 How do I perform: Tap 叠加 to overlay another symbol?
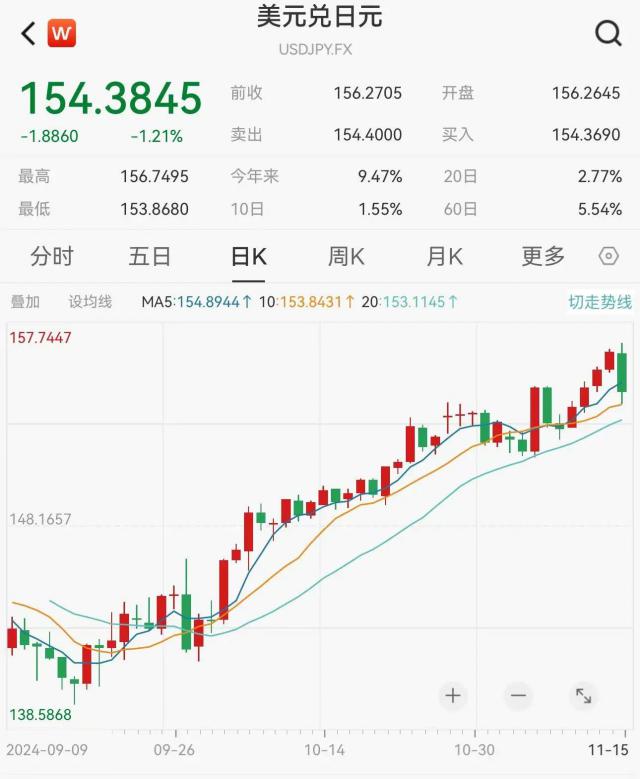point(25,302)
